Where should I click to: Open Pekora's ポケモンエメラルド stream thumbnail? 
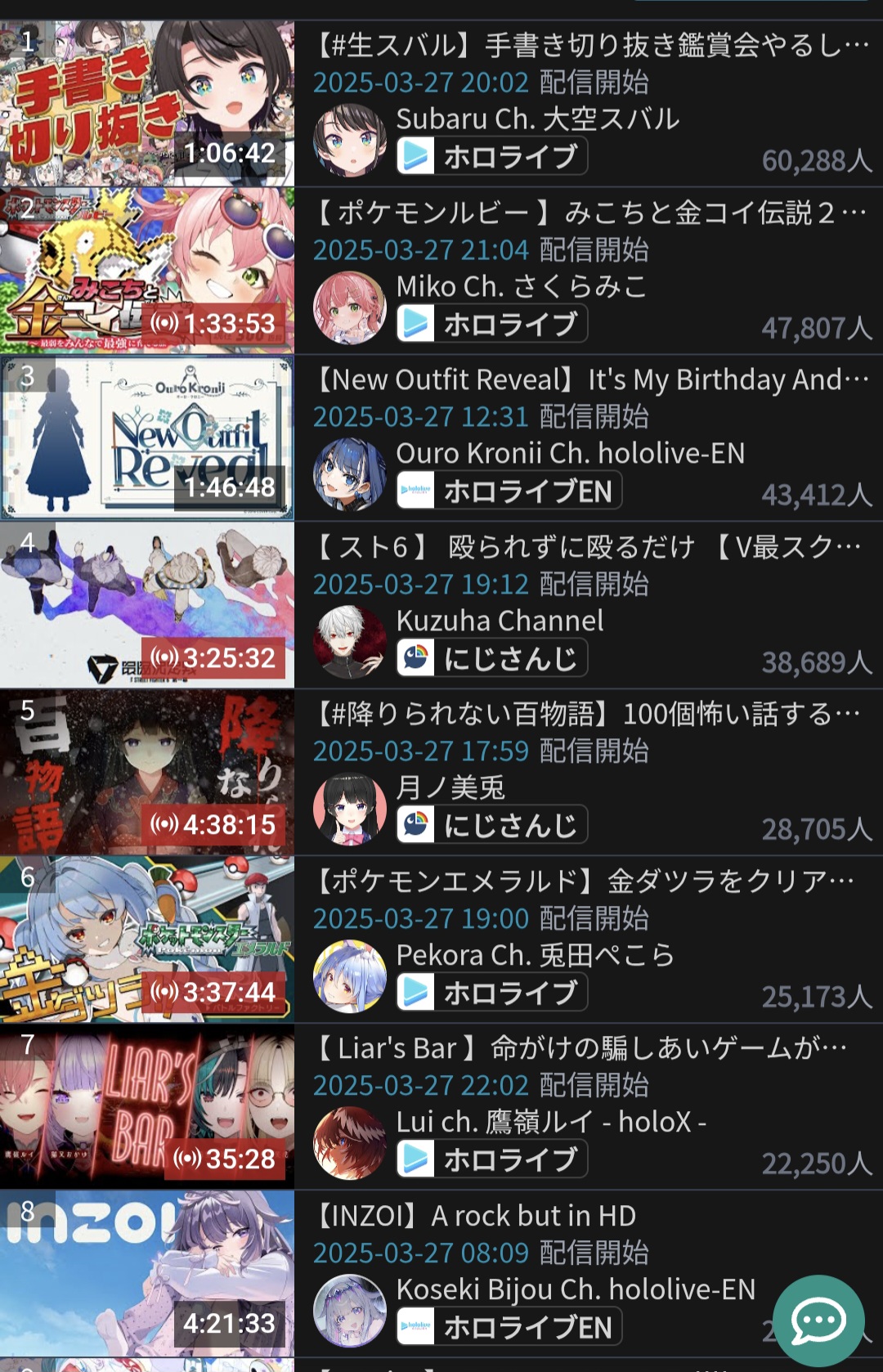[x=147, y=939]
